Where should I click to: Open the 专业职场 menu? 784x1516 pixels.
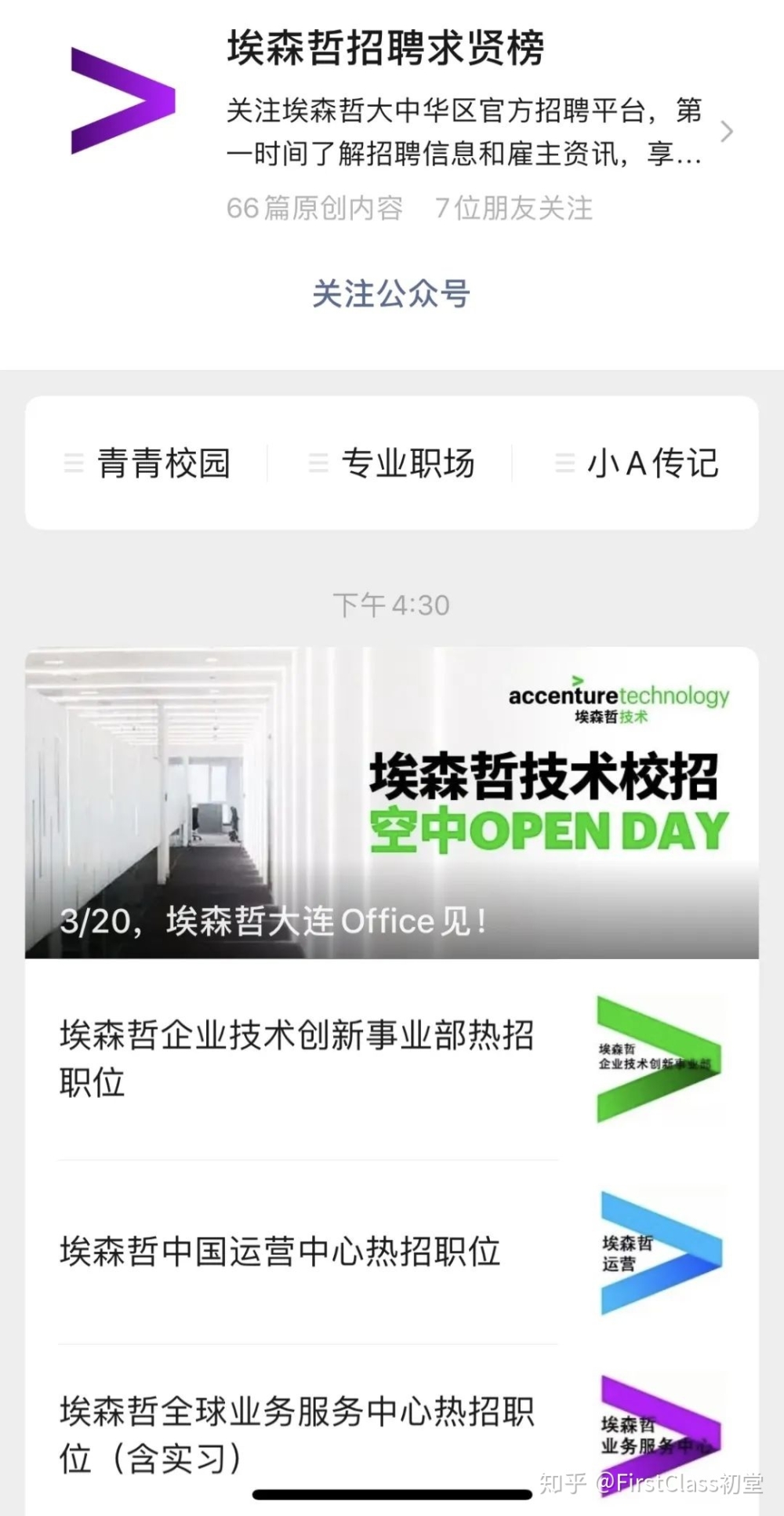click(392, 463)
